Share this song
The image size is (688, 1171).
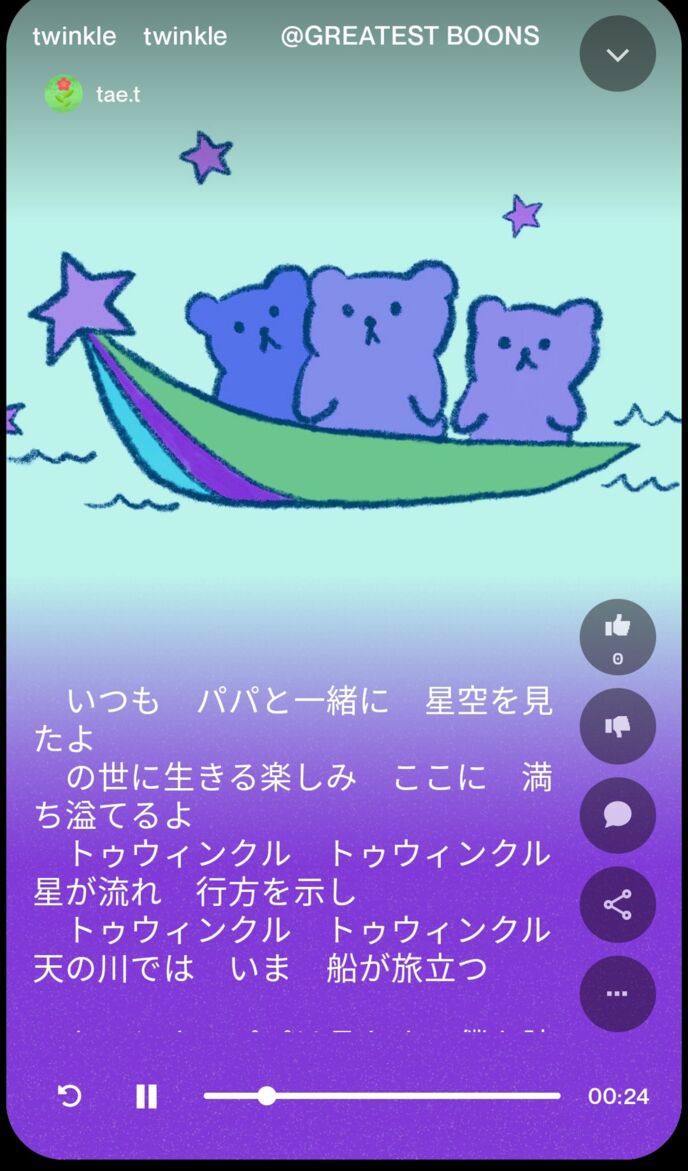click(617, 905)
